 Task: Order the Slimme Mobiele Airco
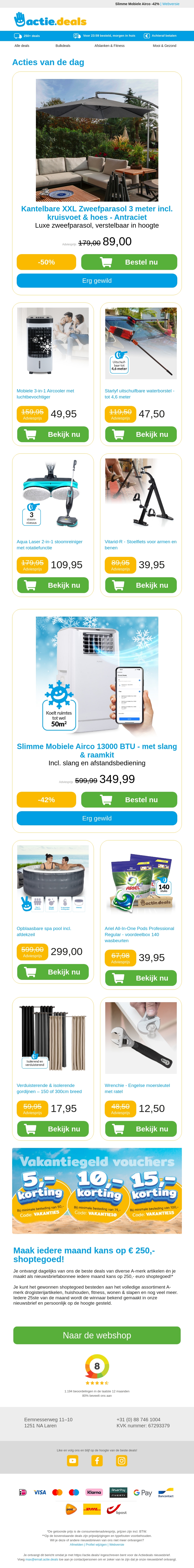click(129, 800)
